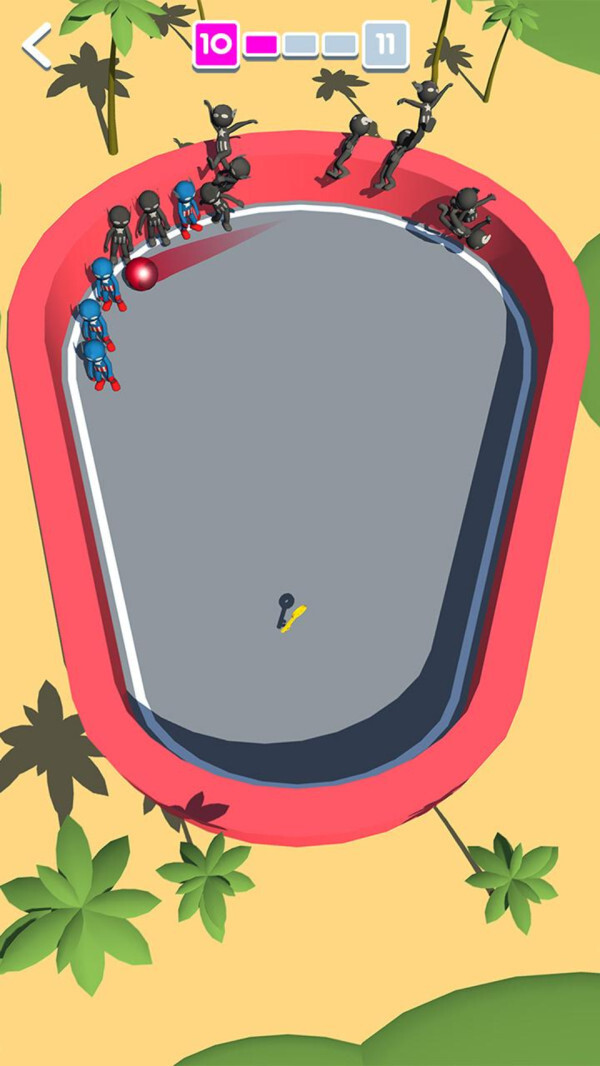Tap the back arrow icon
Image resolution: width=600 pixels, height=1066 pixels.
pyautogui.click(x=37, y=46)
